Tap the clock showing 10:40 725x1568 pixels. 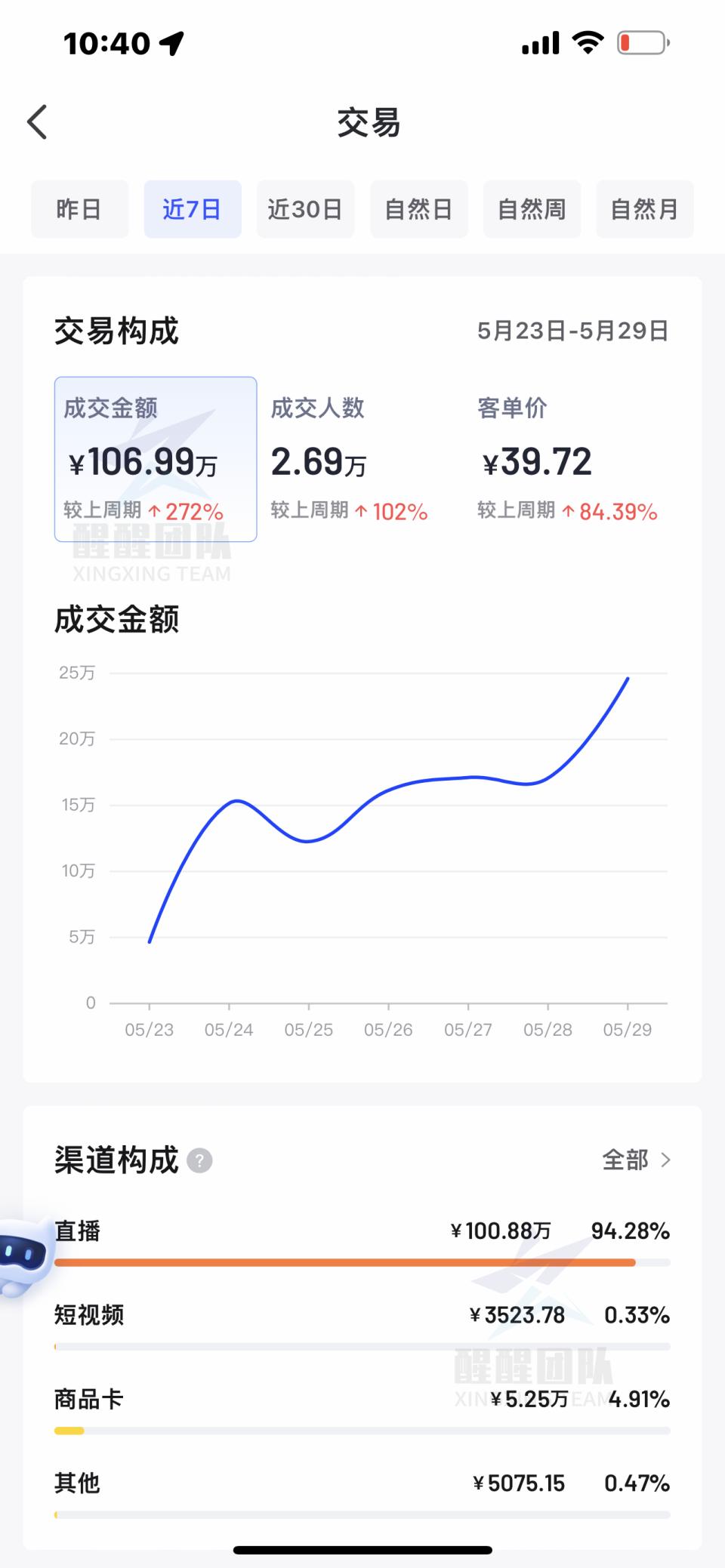pyautogui.click(x=106, y=43)
